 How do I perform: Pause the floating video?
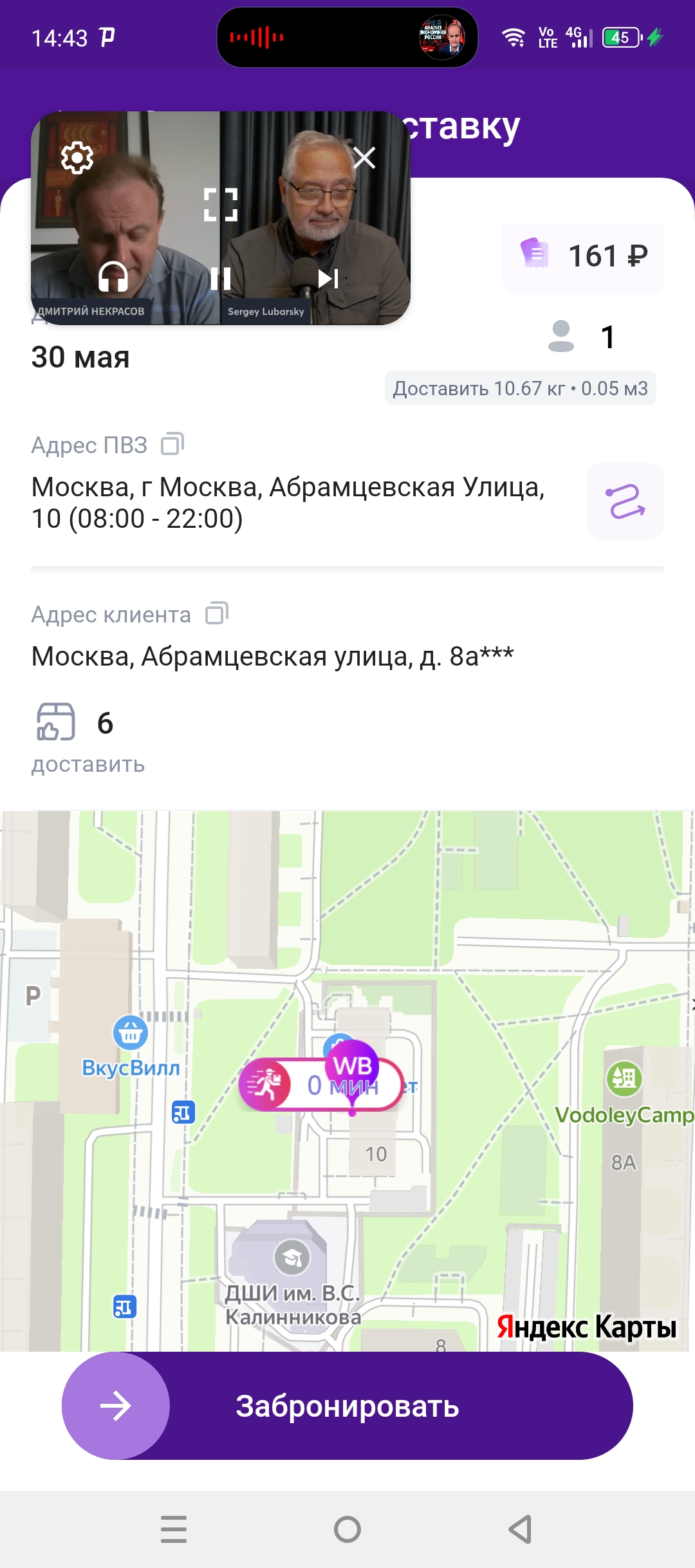pyautogui.click(x=221, y=279)
